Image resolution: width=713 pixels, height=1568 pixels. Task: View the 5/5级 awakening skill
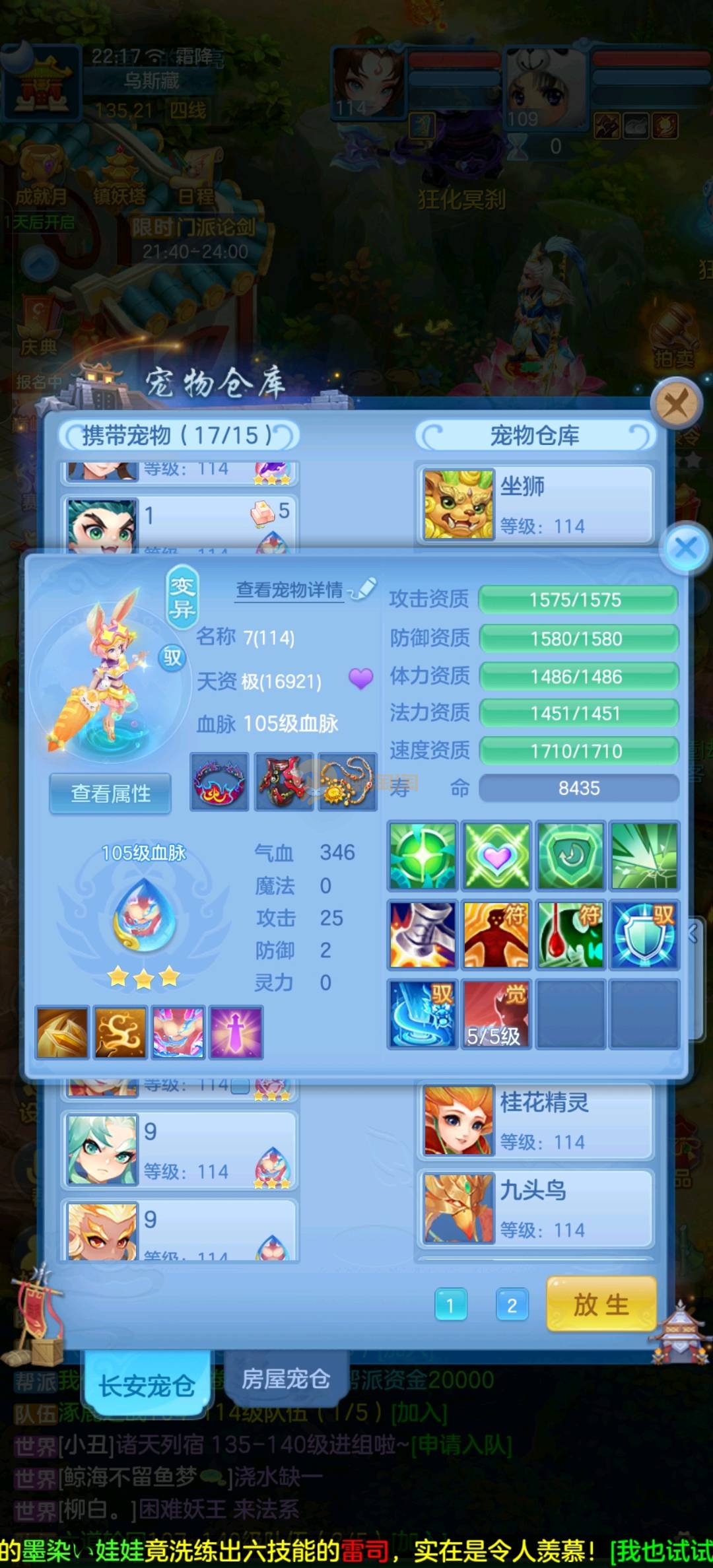[x=495, y=1014]
